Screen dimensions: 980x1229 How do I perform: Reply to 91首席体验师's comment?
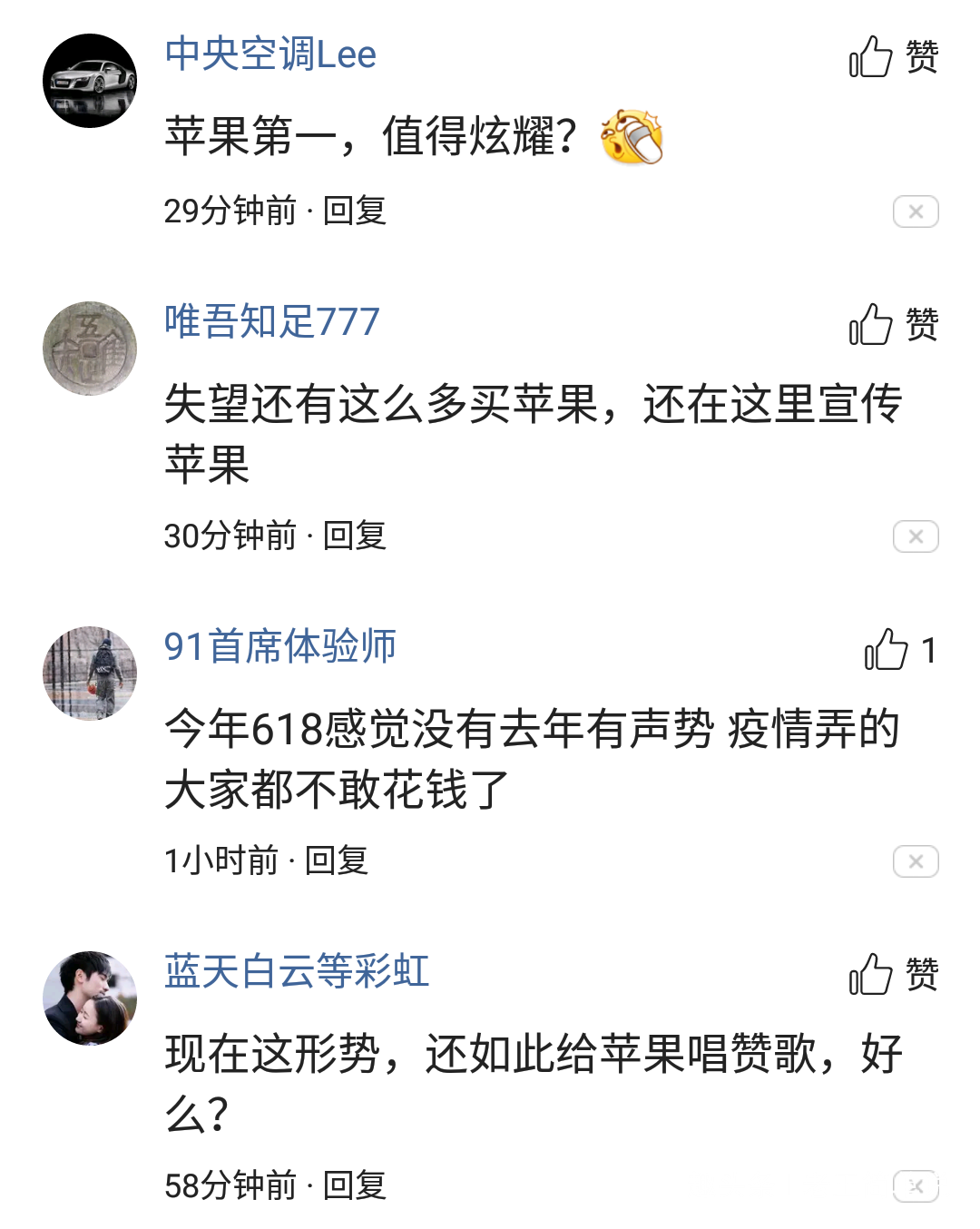coord(337,860)
